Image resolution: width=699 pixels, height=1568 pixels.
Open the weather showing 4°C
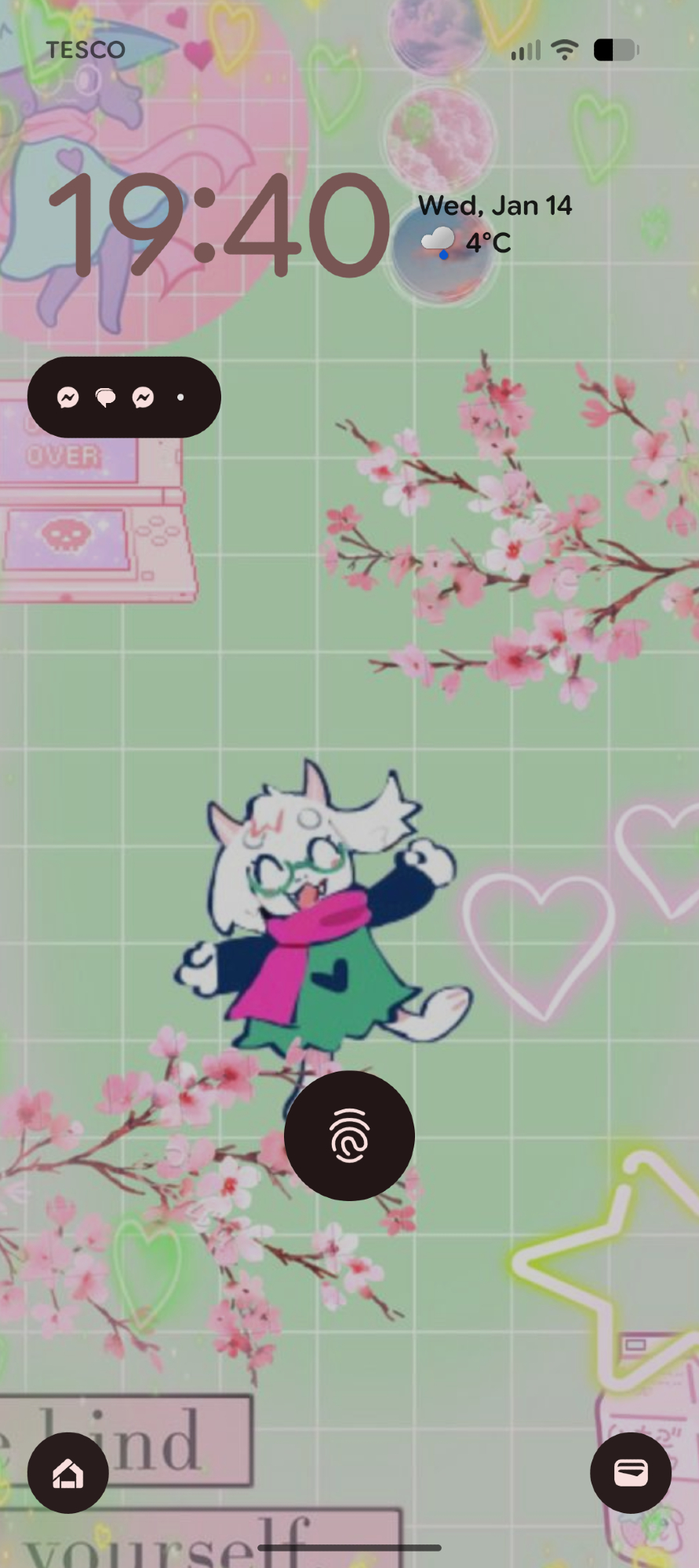[x=468, y=243]
